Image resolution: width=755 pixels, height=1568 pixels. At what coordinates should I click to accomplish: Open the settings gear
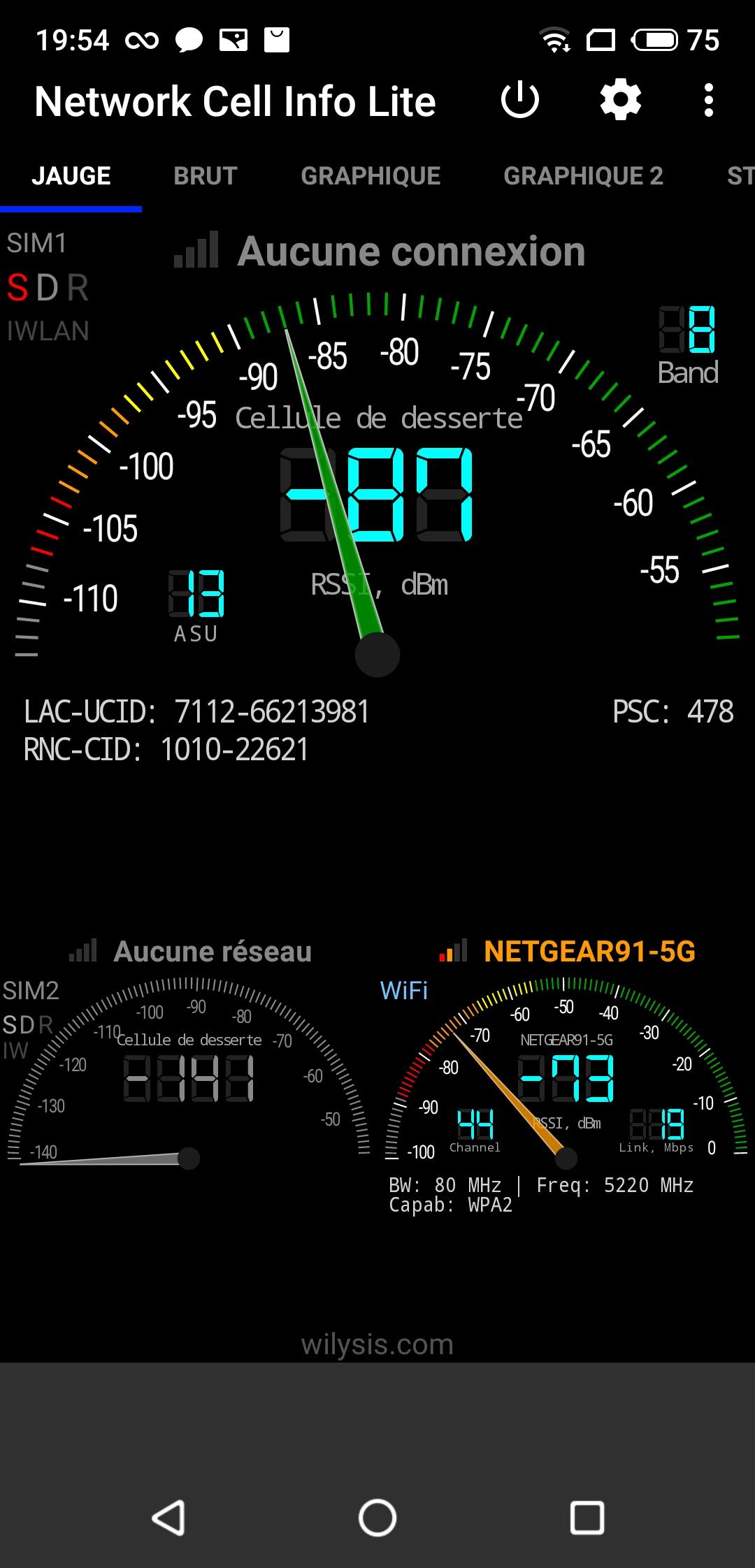pos(621,101)
